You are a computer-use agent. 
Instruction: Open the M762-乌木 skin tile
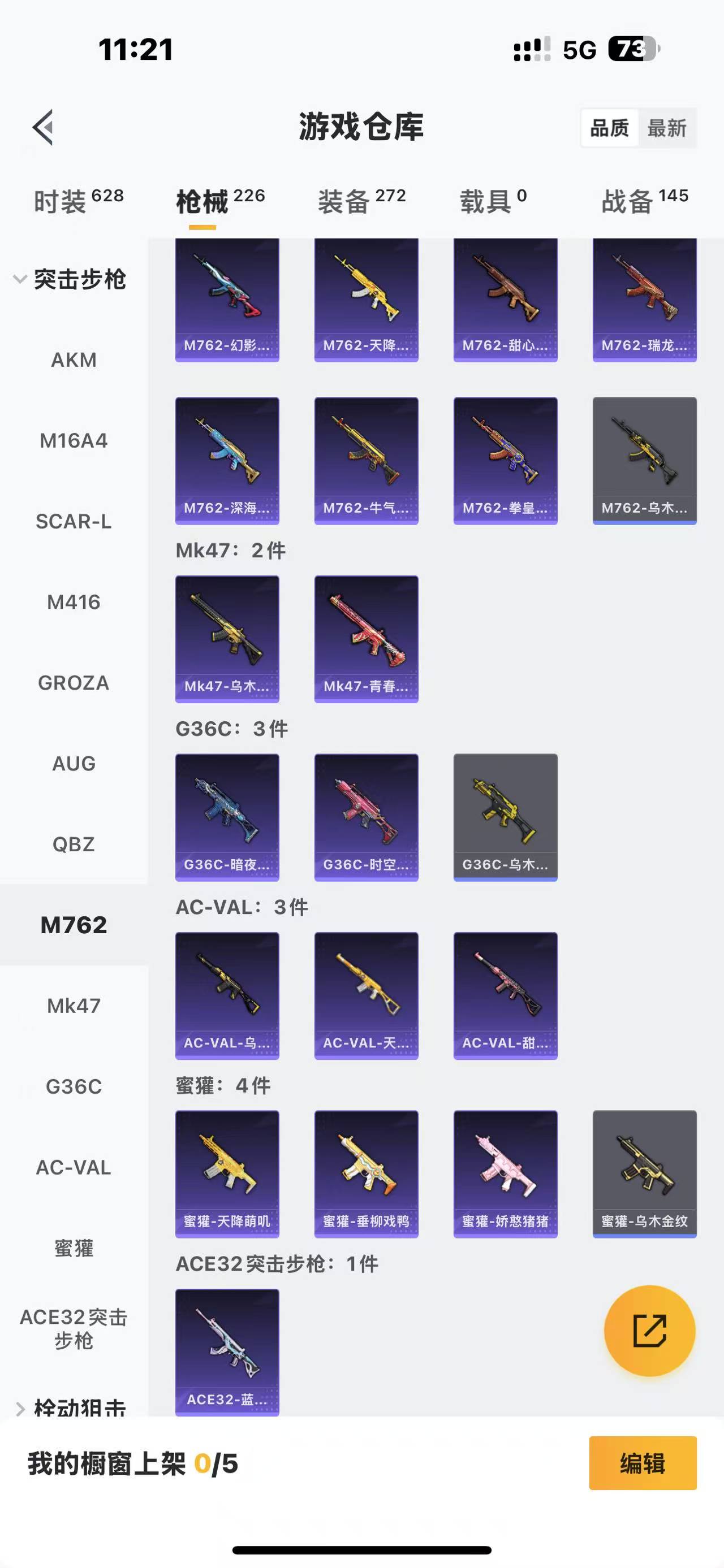pyautogui.click(x=644, y=460)
